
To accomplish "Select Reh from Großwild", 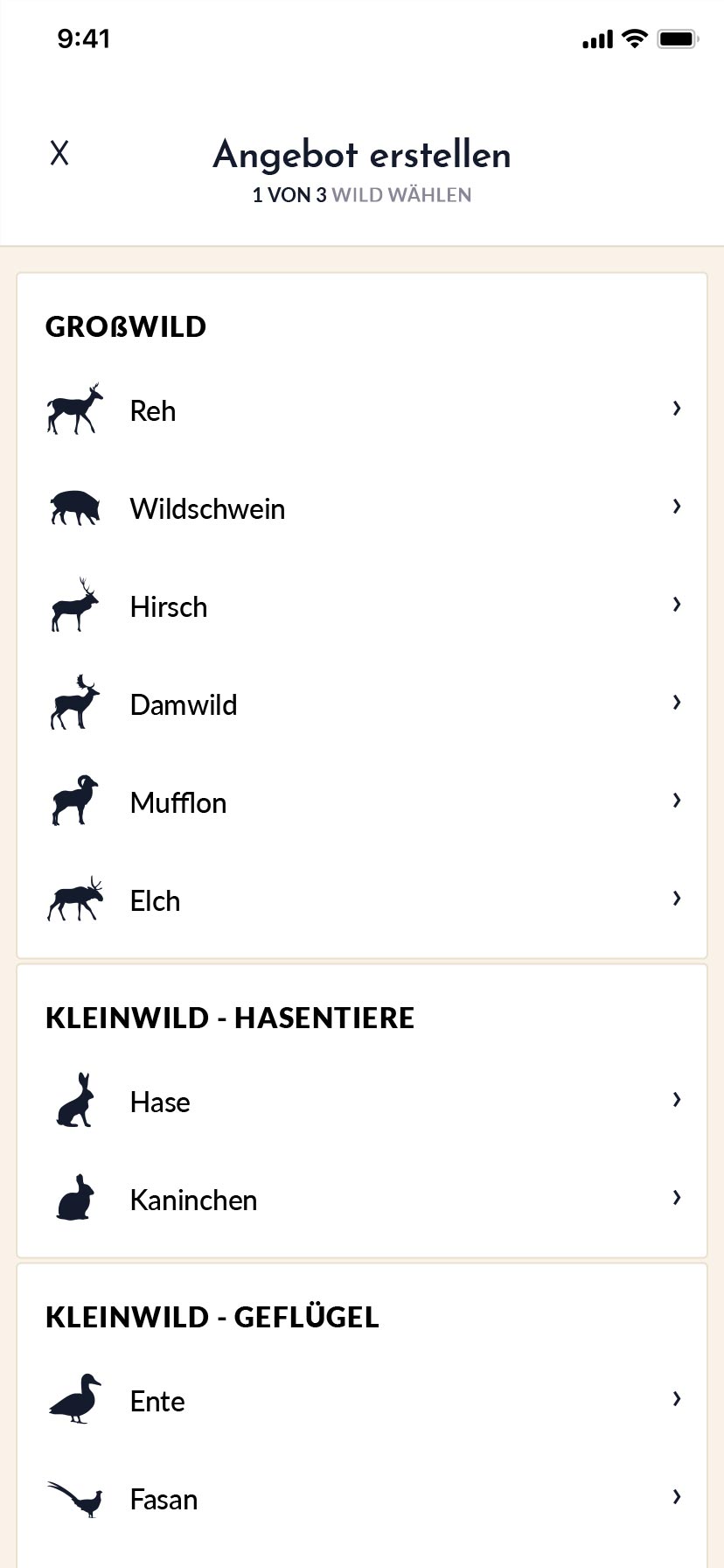I will (x=362, y=410).
